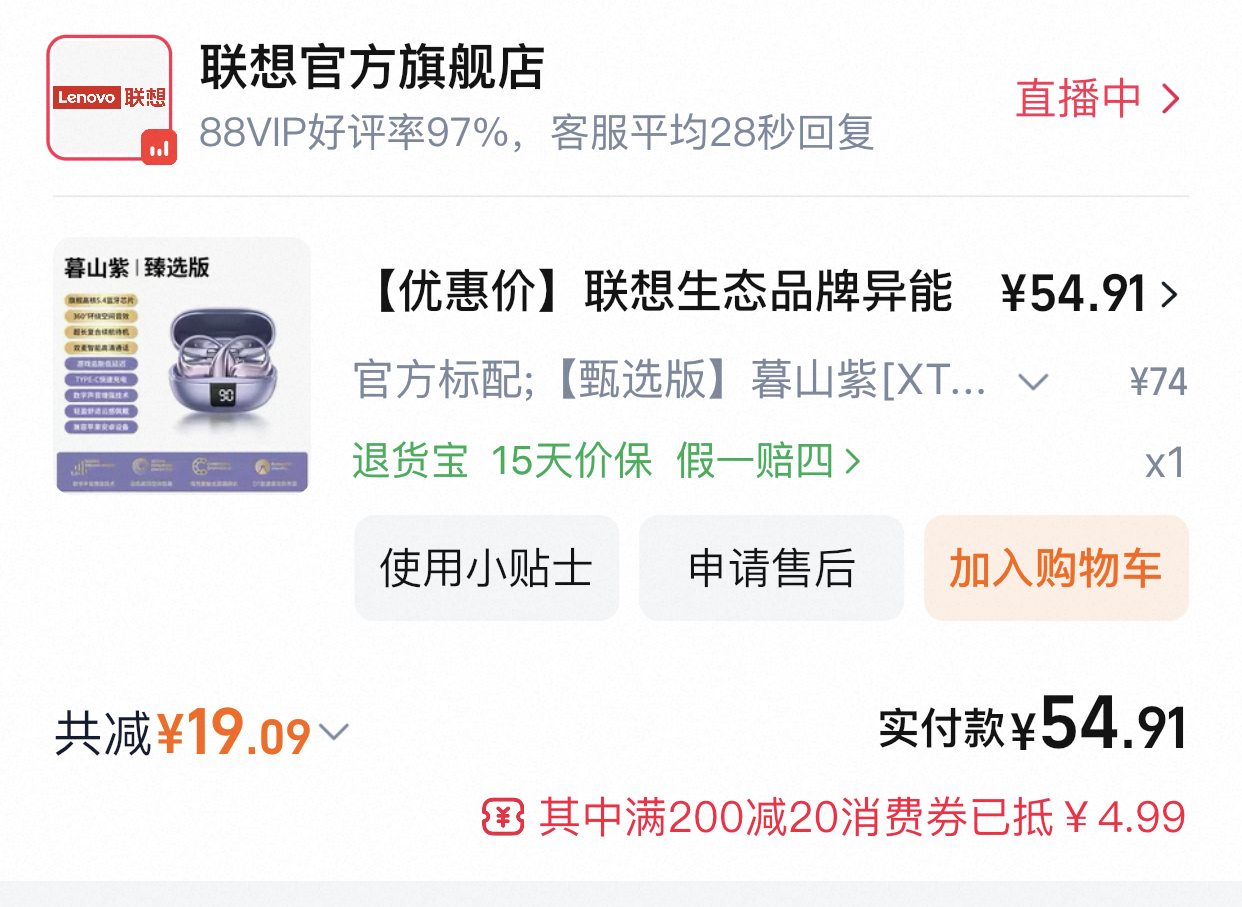Open the earphone product thumbnail
Viewport: 1242px width, 907px height.
[182, 365]
